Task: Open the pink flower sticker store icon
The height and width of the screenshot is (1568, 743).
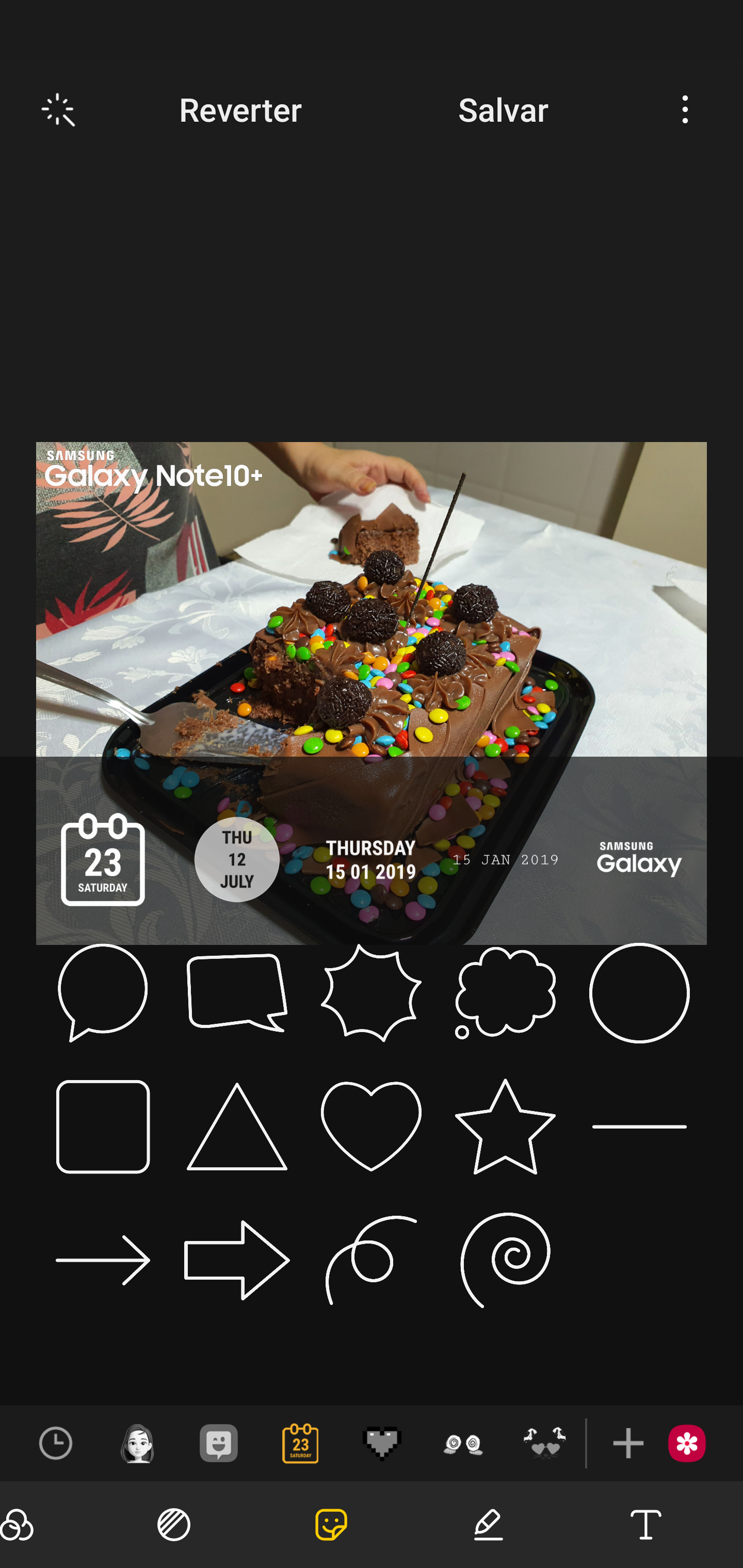Action: (x=686, y=1443)
